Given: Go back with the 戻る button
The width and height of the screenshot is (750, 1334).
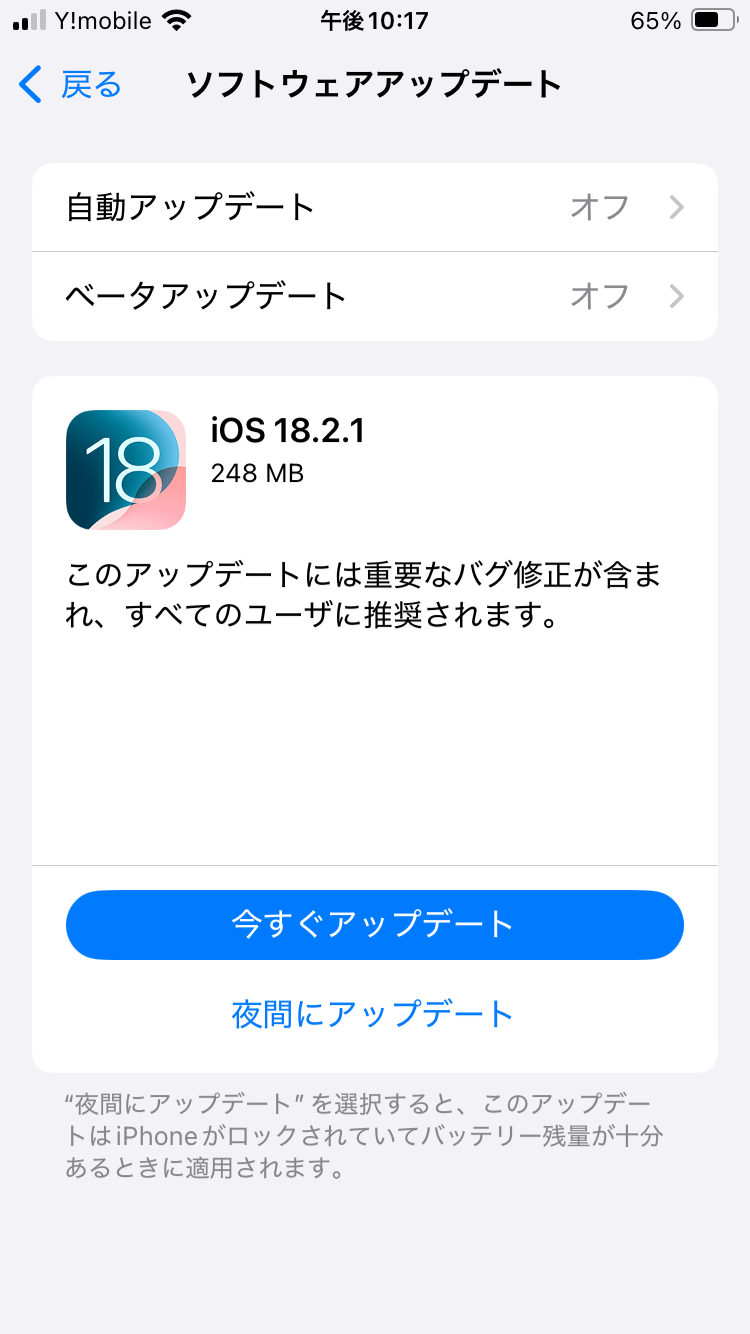Looking at the screenshot, I should (x=71, y=85).
